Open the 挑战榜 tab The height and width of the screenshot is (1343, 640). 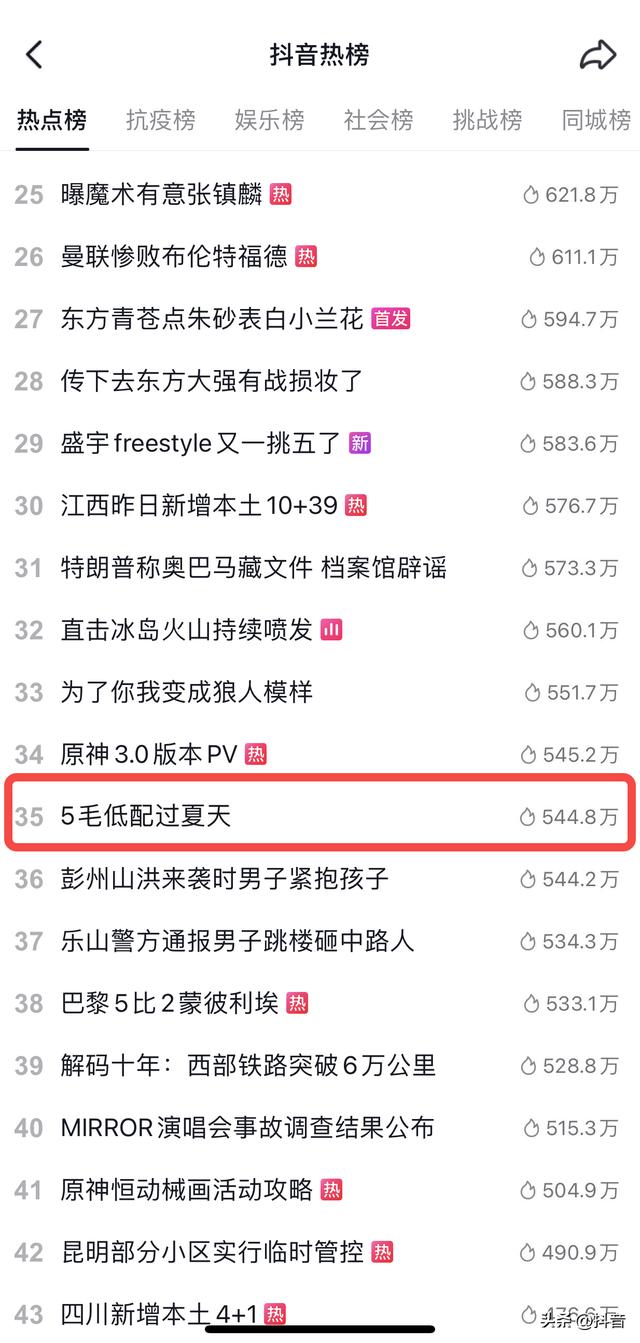[487, 121]
